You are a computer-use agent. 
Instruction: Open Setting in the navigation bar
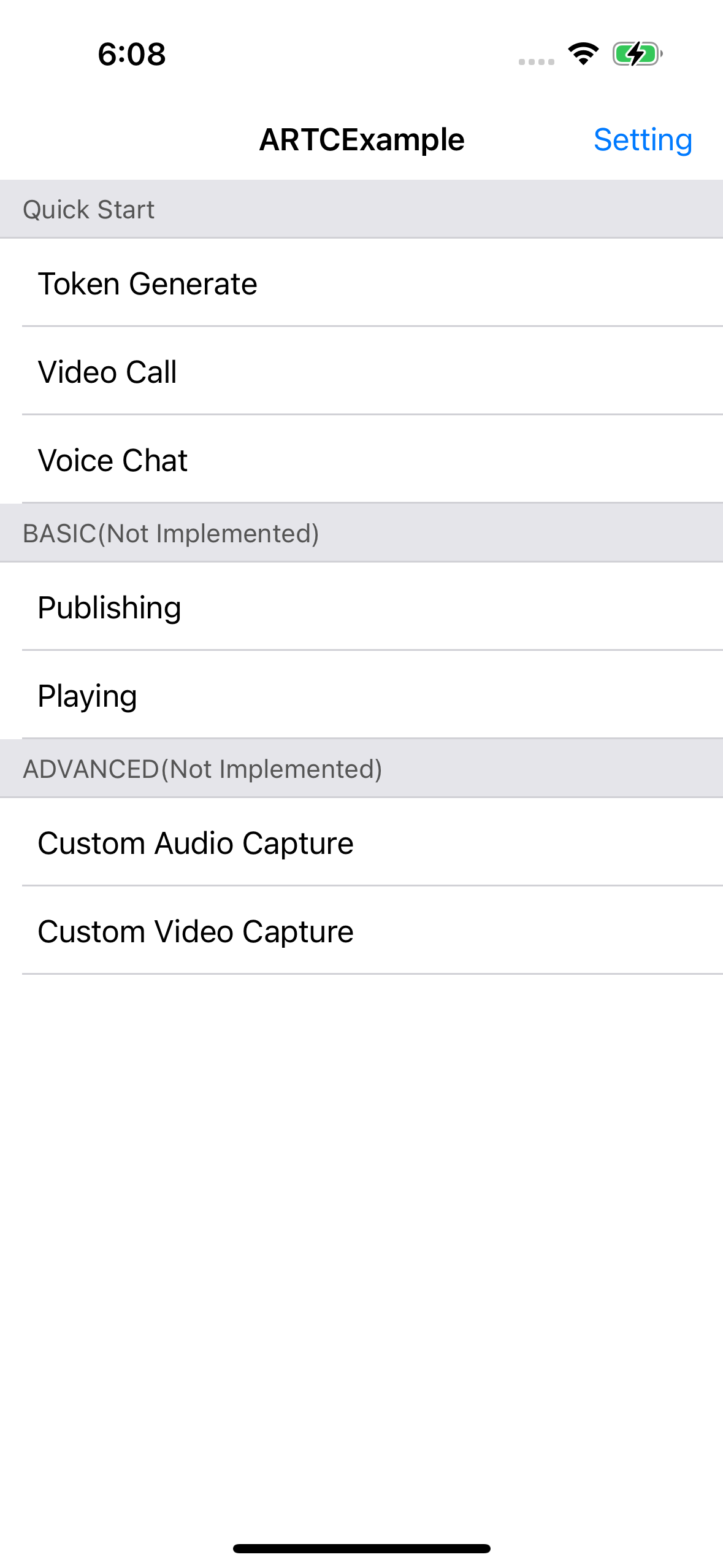pyautogui.click(x=643, y=140)
